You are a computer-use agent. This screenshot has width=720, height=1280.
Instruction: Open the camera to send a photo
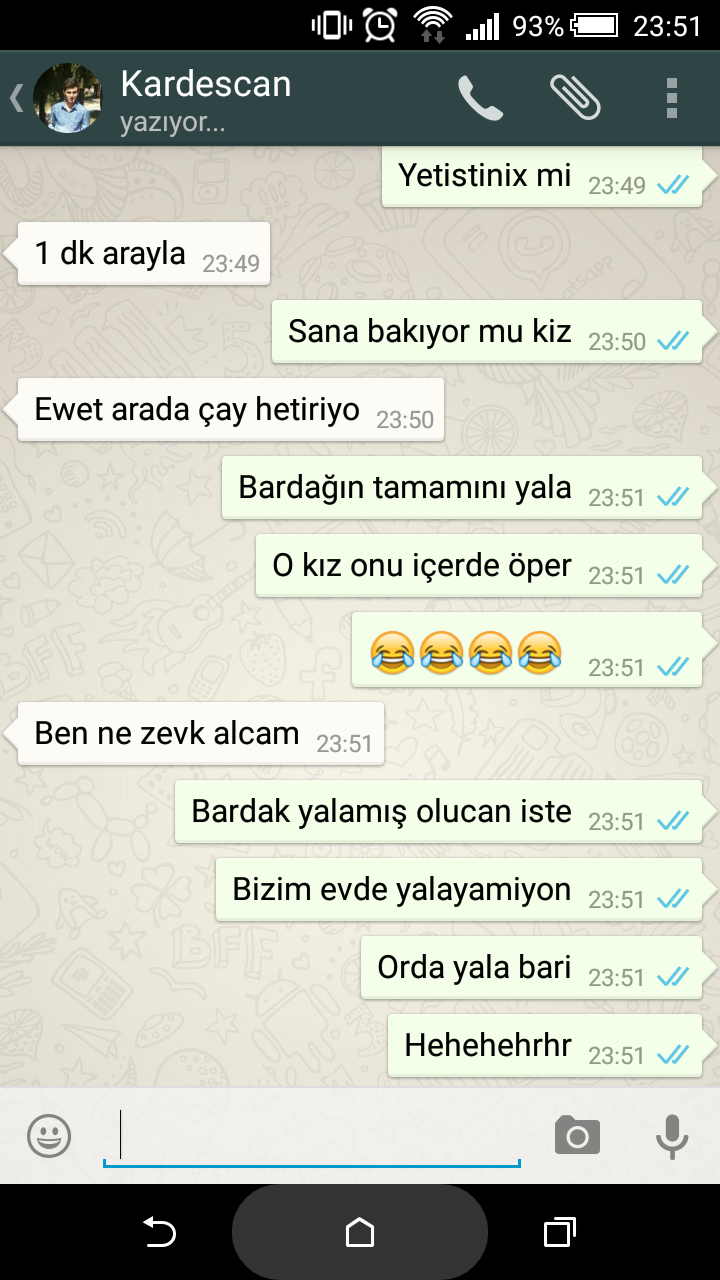point(577,1136)
